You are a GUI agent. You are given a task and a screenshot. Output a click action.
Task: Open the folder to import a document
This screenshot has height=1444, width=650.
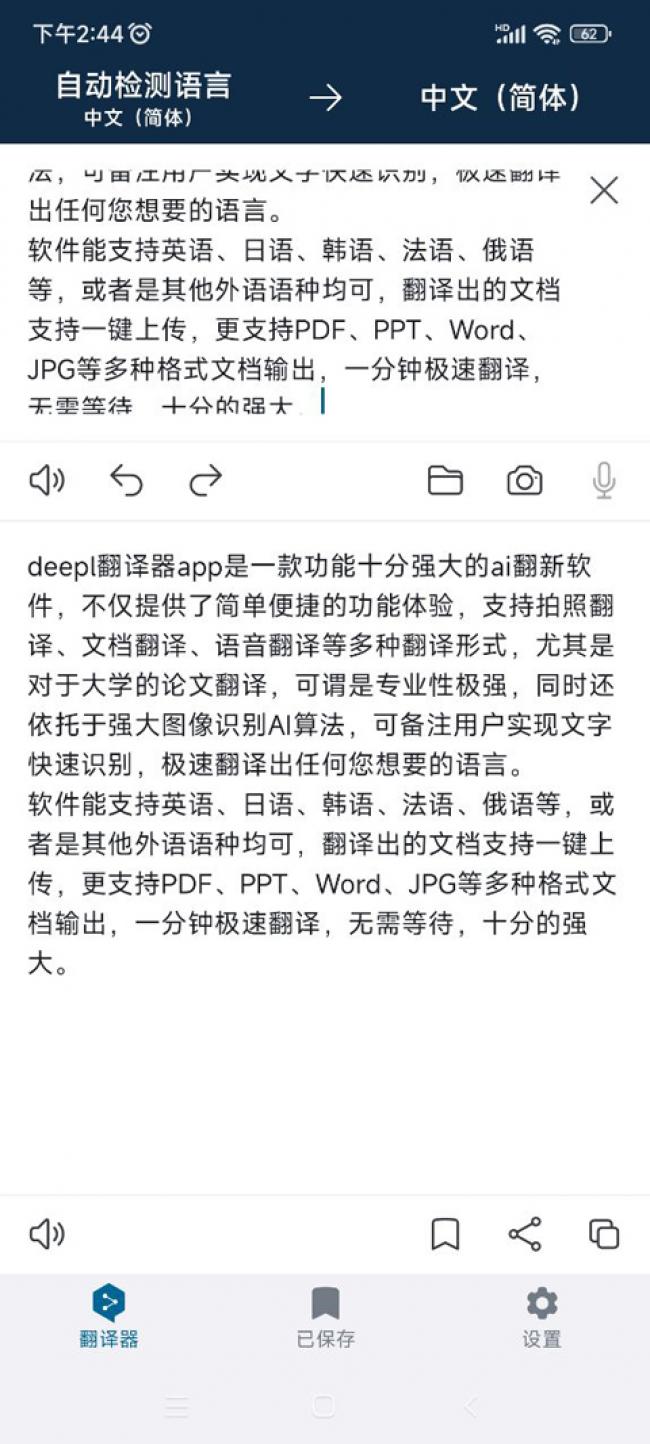tap(445, 482)
